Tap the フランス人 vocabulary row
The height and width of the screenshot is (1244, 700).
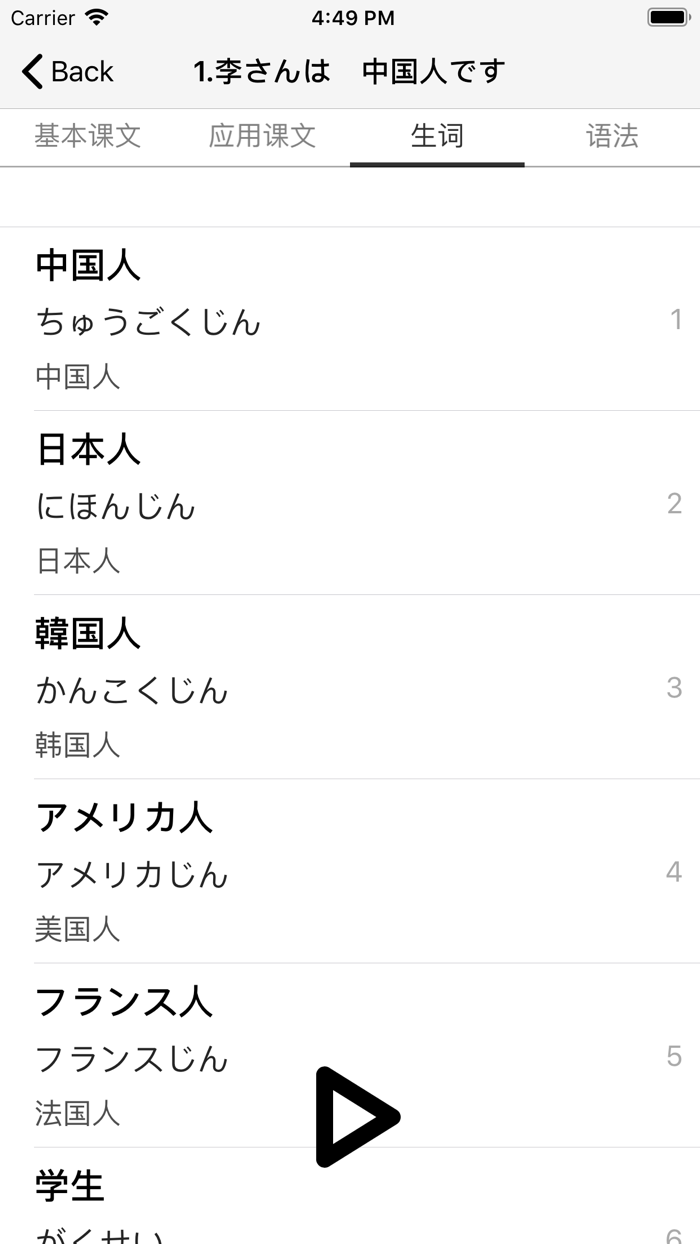350,1055
